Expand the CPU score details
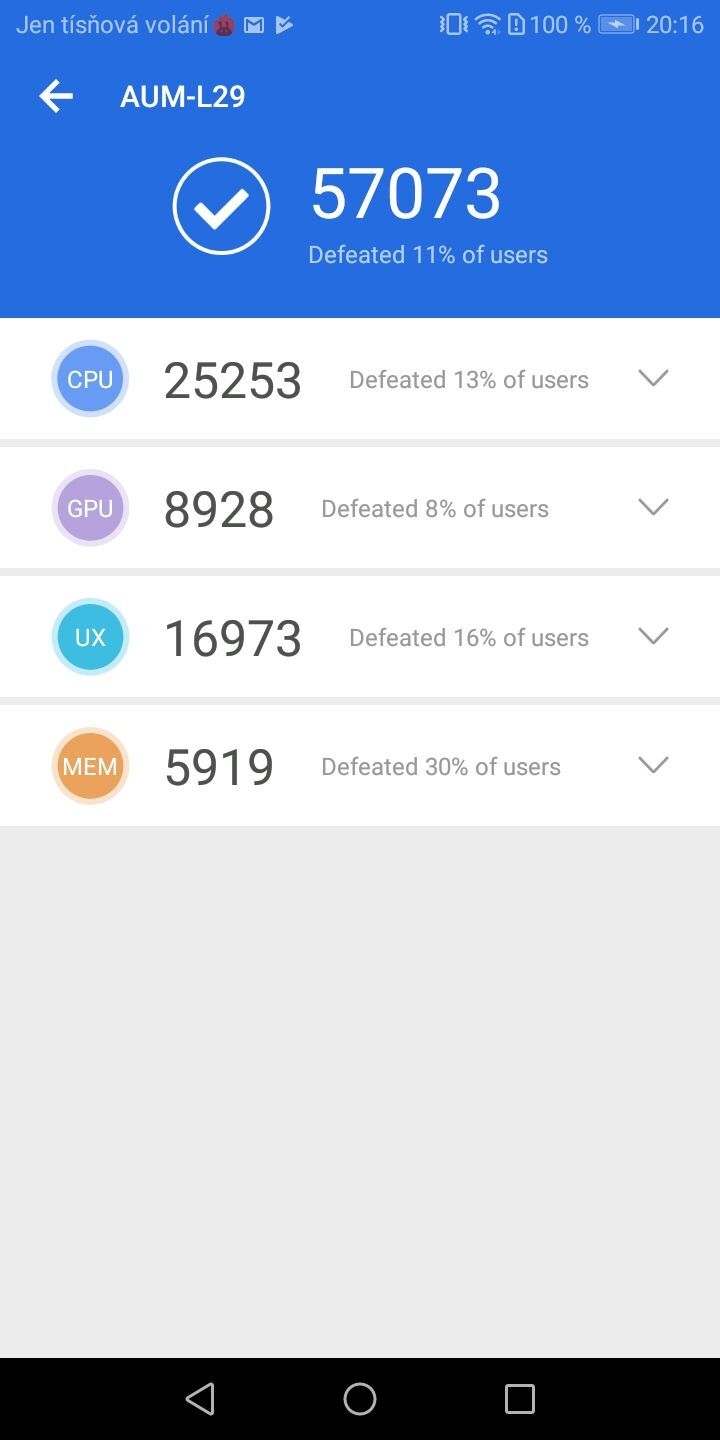This screenshot has height=1440, width=720. tap(652, 378)
